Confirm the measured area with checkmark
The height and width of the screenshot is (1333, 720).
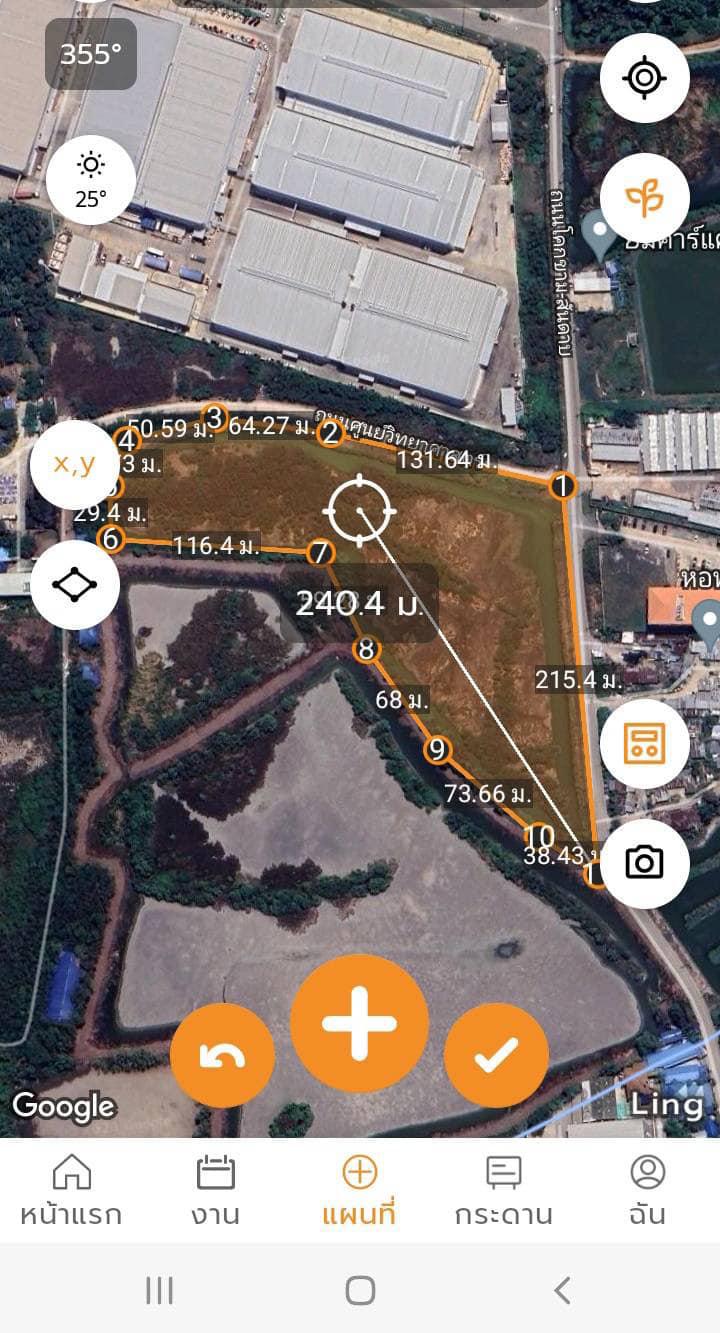pos(496,1056)
